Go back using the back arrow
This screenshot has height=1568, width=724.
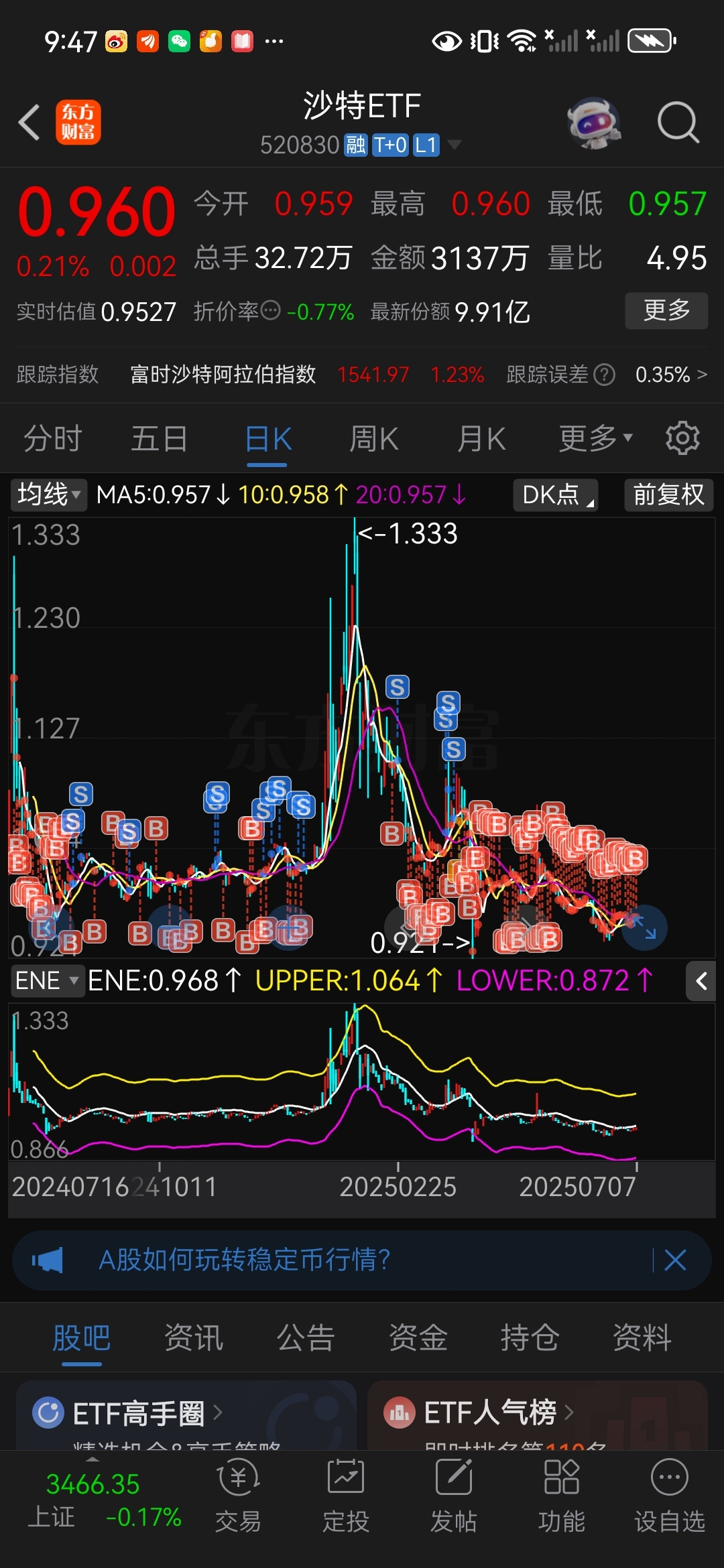click(28, 122)
